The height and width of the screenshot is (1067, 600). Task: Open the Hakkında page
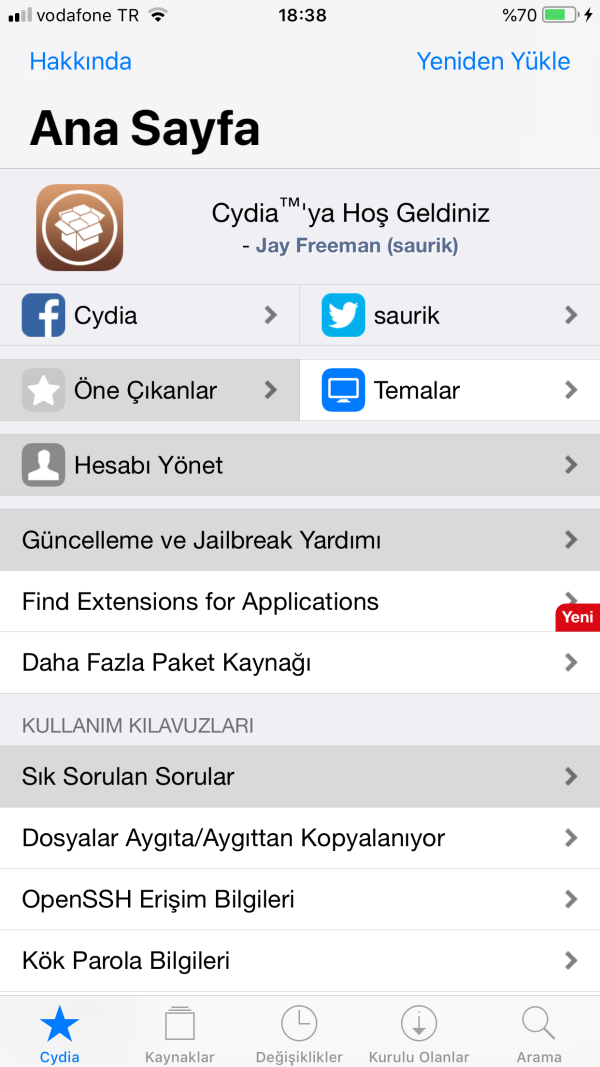[80, 61]
